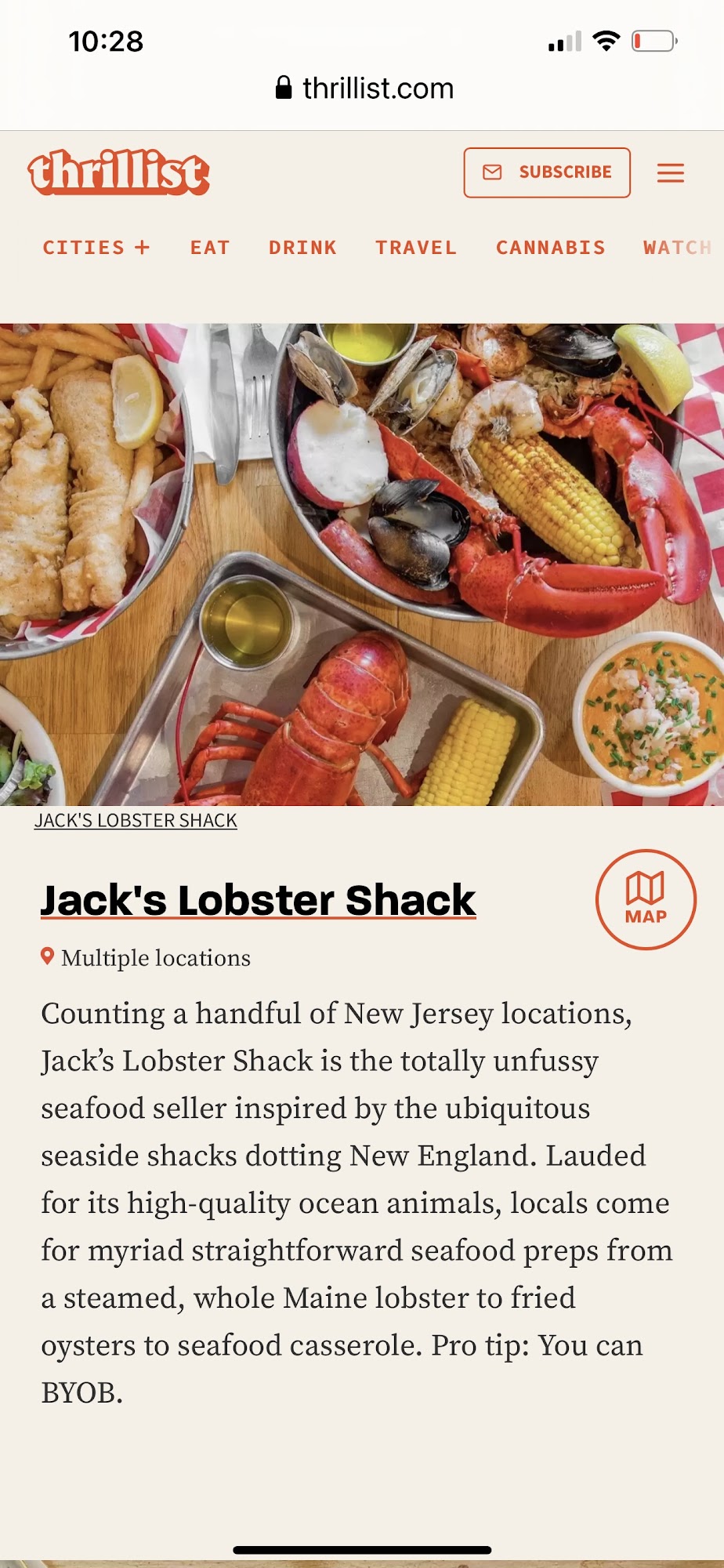Expand the Cities menu

point(96,248)
